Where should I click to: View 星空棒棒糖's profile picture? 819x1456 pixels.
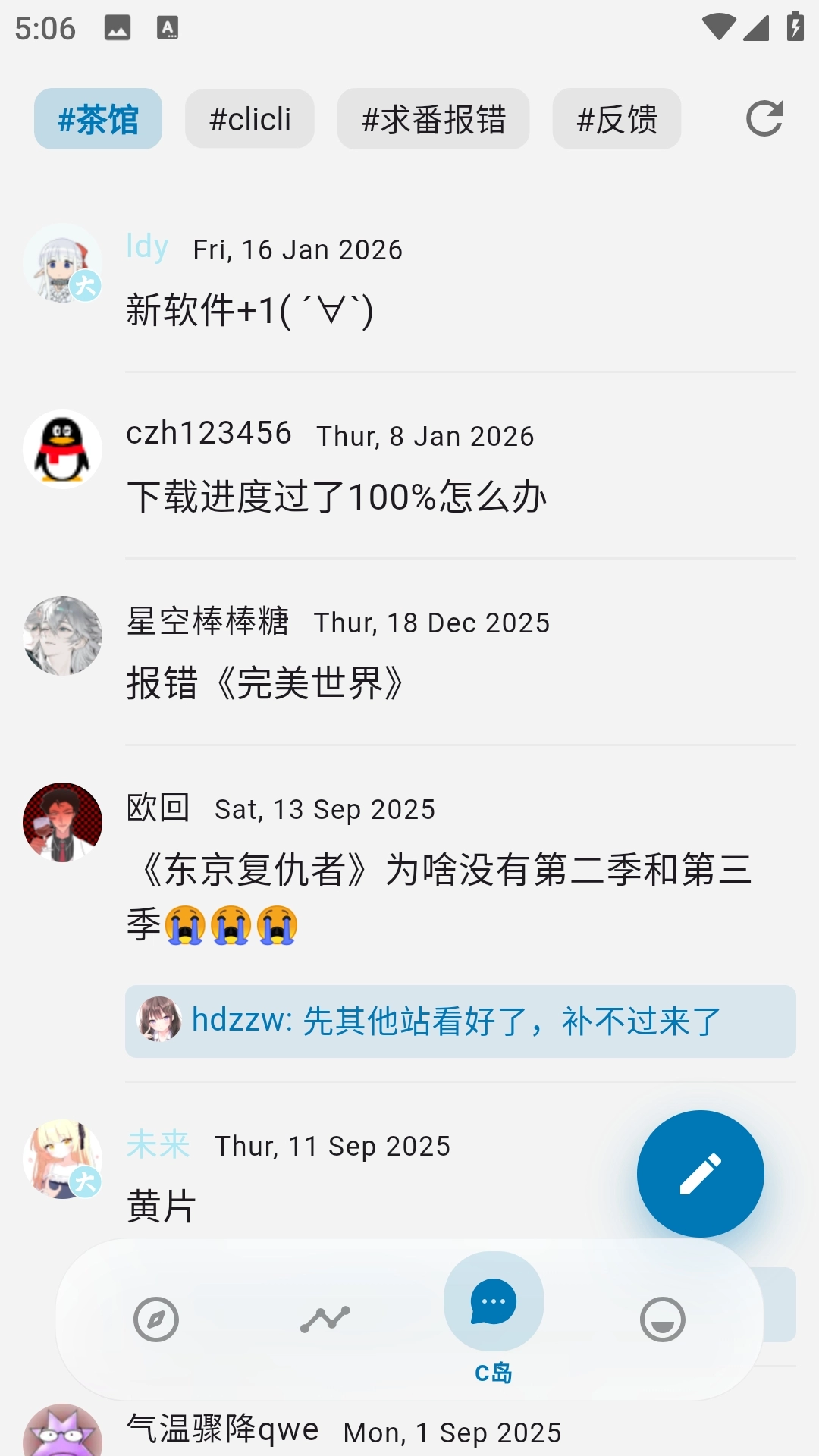[x=62, y=635]
